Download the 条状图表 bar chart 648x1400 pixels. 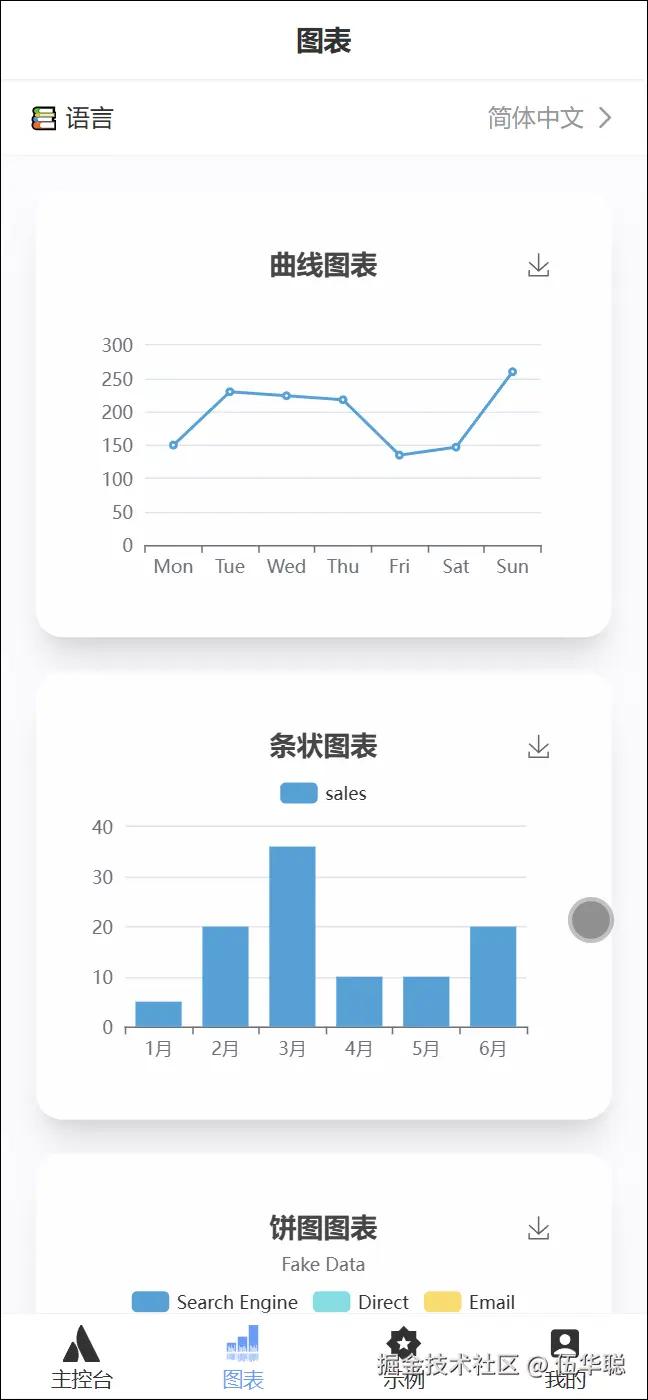[x=538, y=747]
